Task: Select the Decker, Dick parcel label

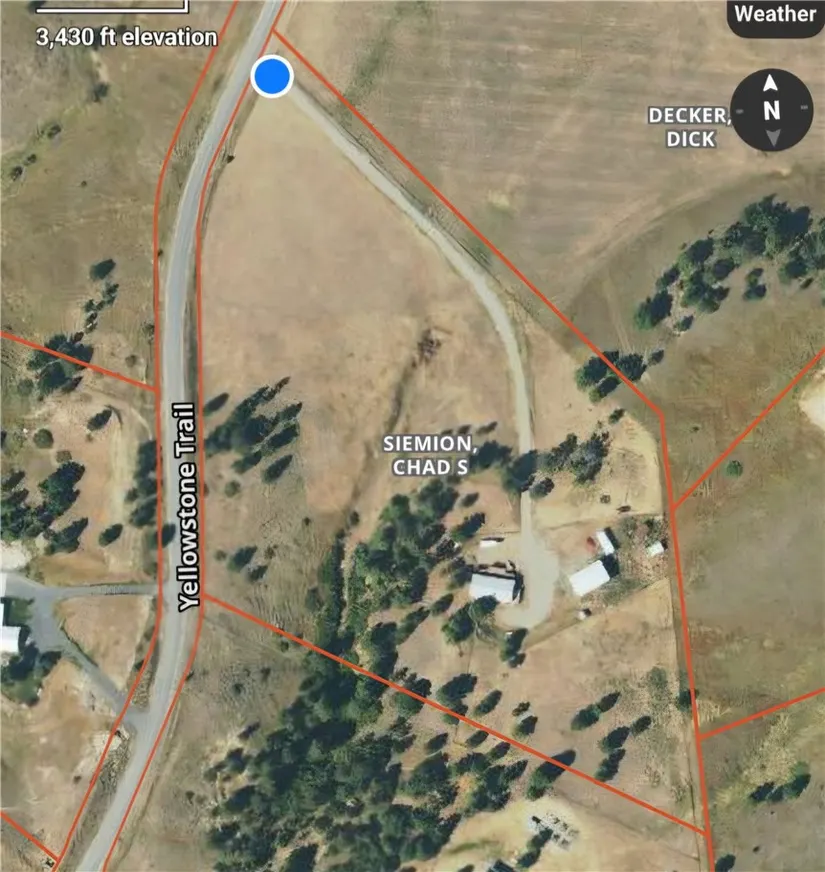Action: click(x=690, y=127)
